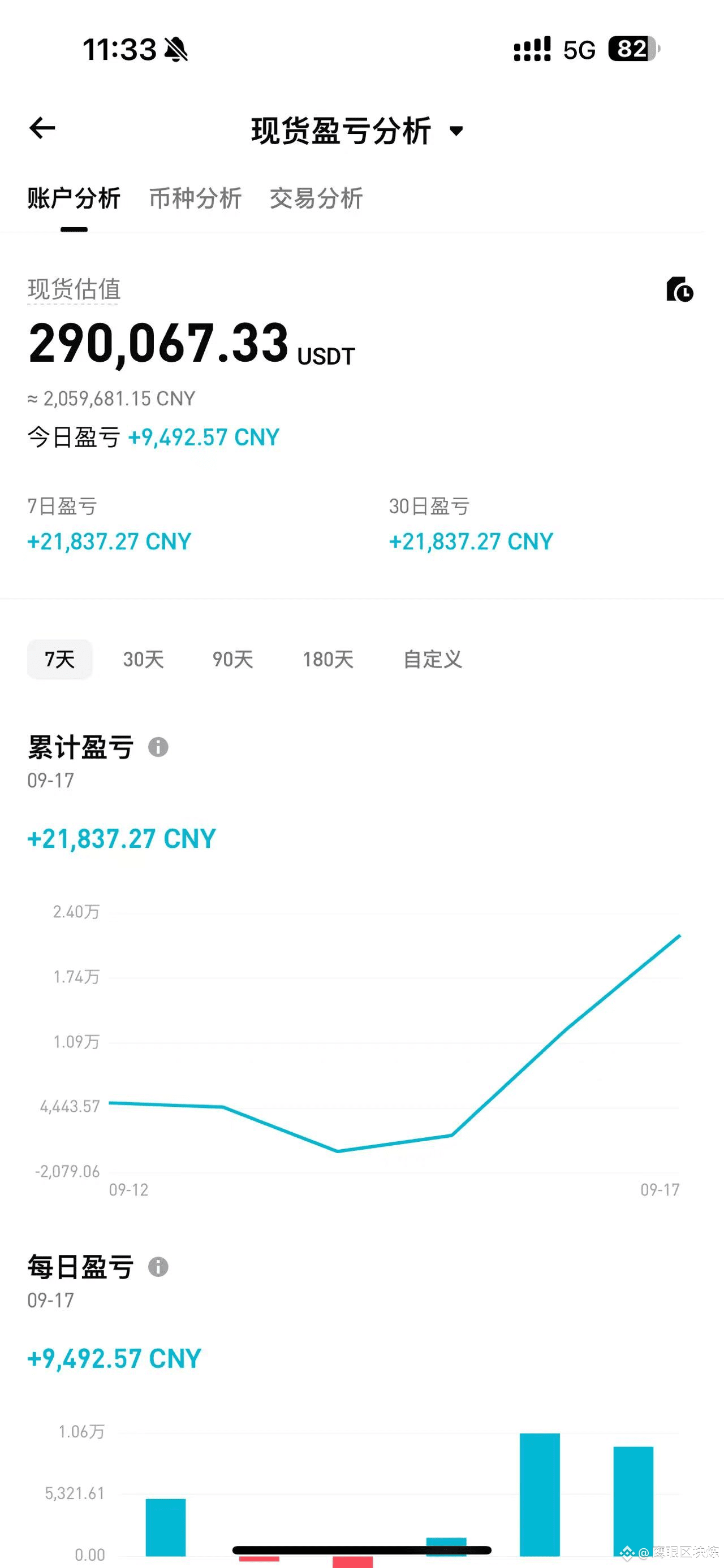
Task: Open the 自定义 custom range option
Action: tap(432, 659)
